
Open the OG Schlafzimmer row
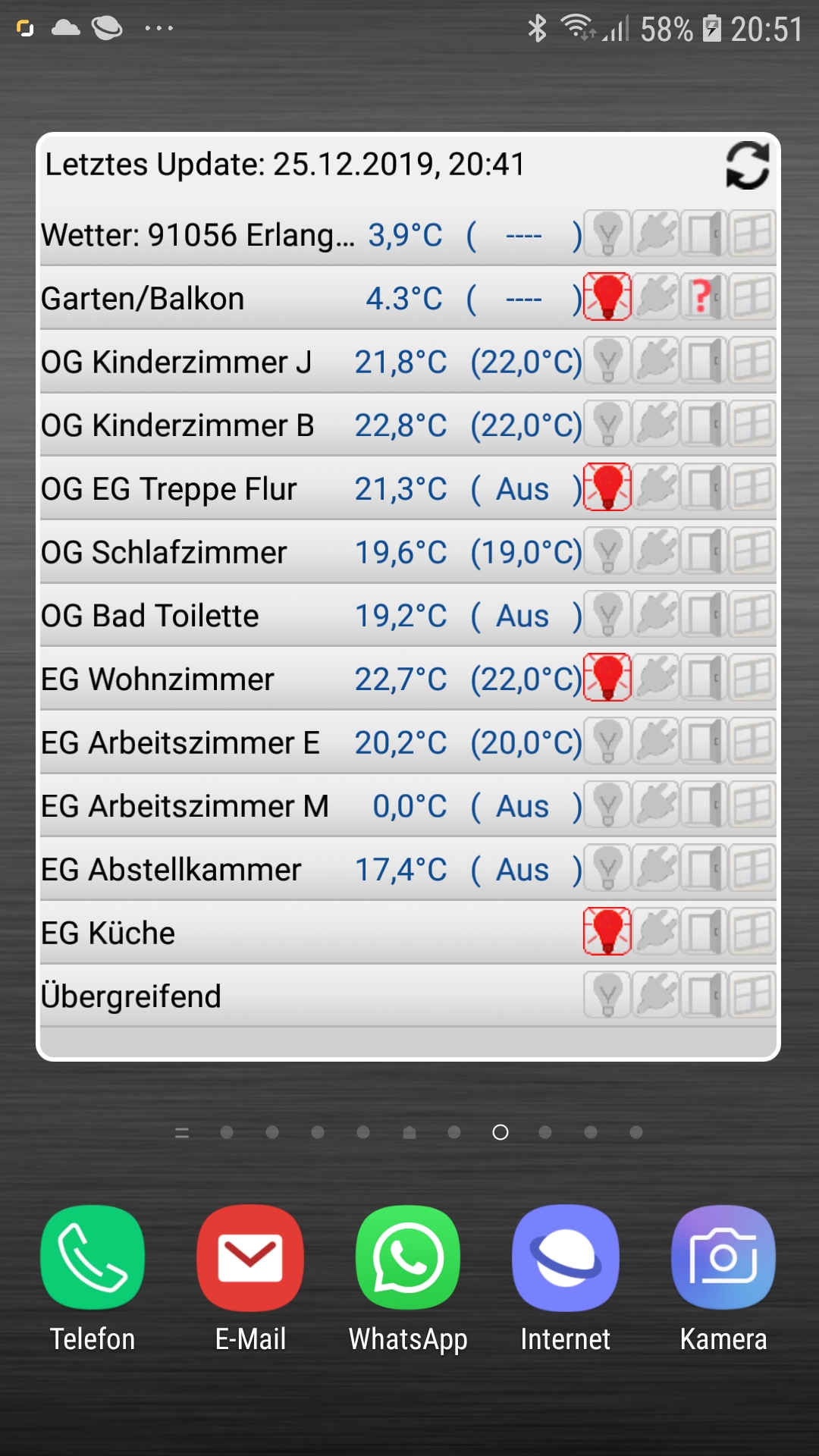tap(164, 553)
